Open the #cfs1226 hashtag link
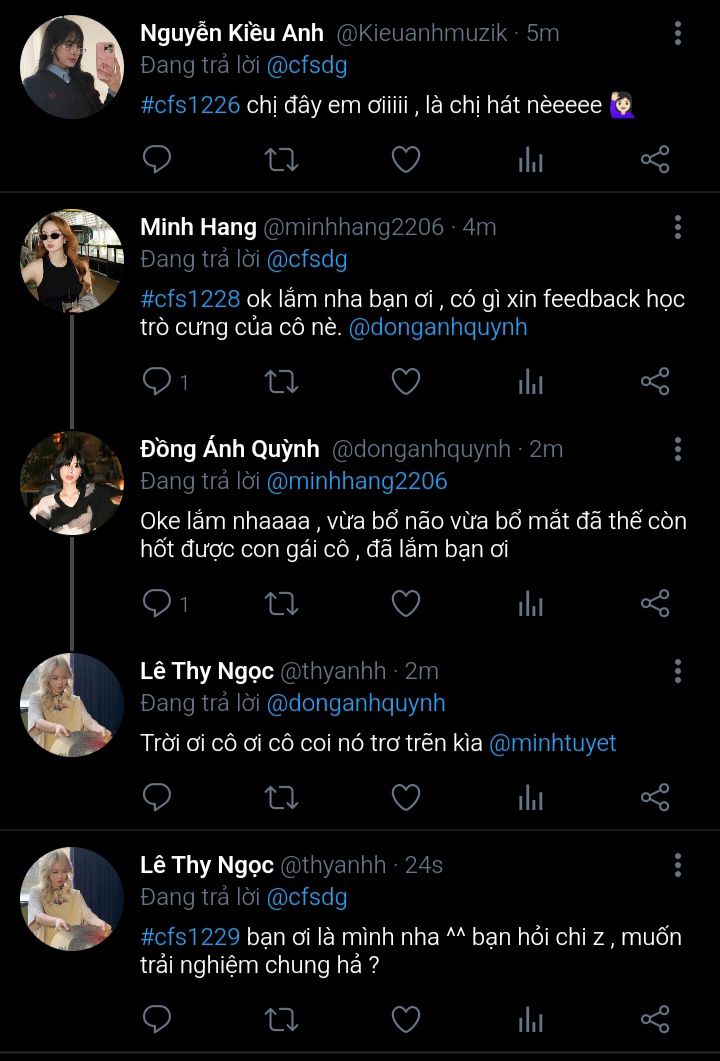This screenshot has width=720, height=1061. click(190, 105)
